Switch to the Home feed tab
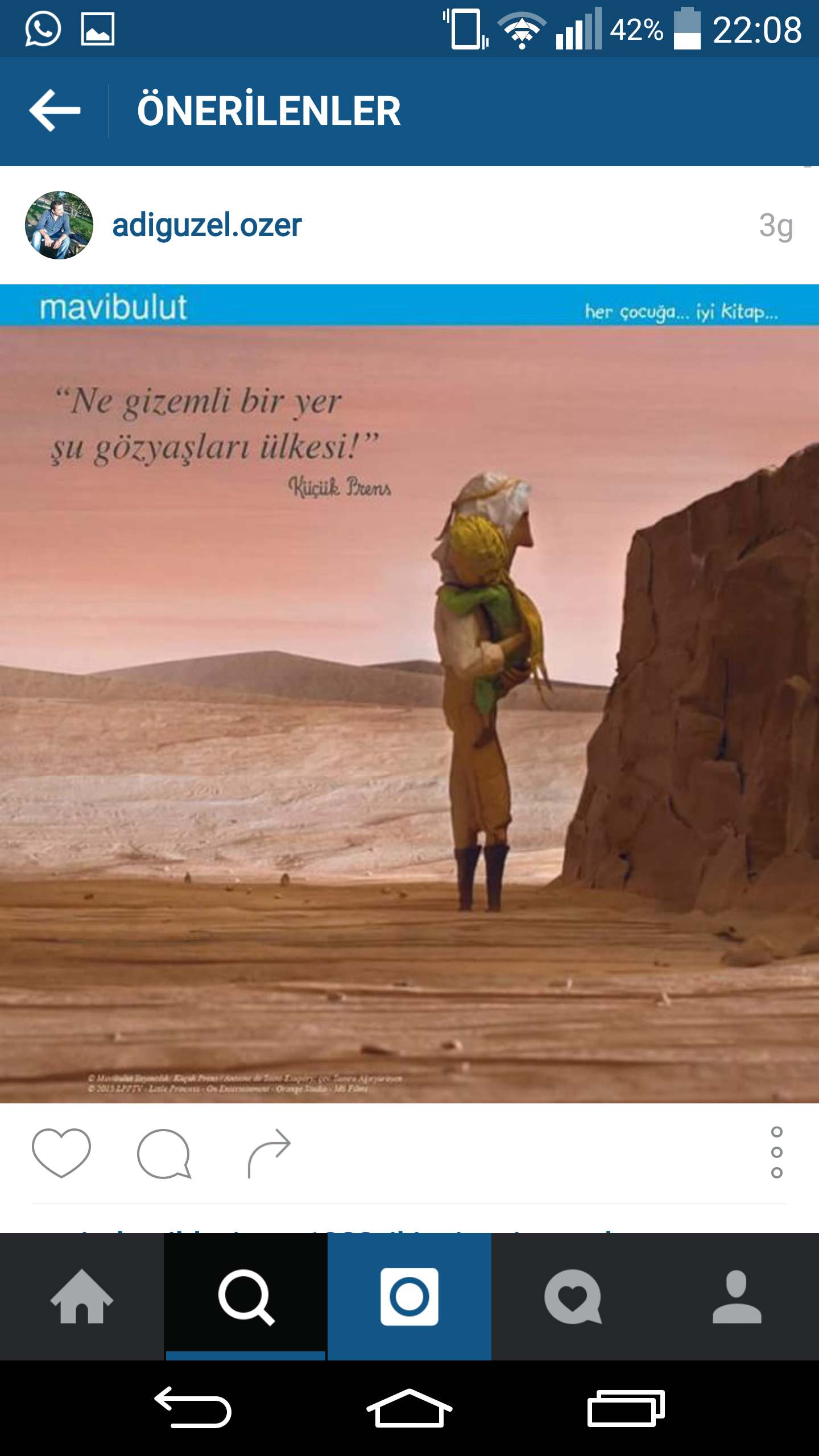 pos(82,1297)
